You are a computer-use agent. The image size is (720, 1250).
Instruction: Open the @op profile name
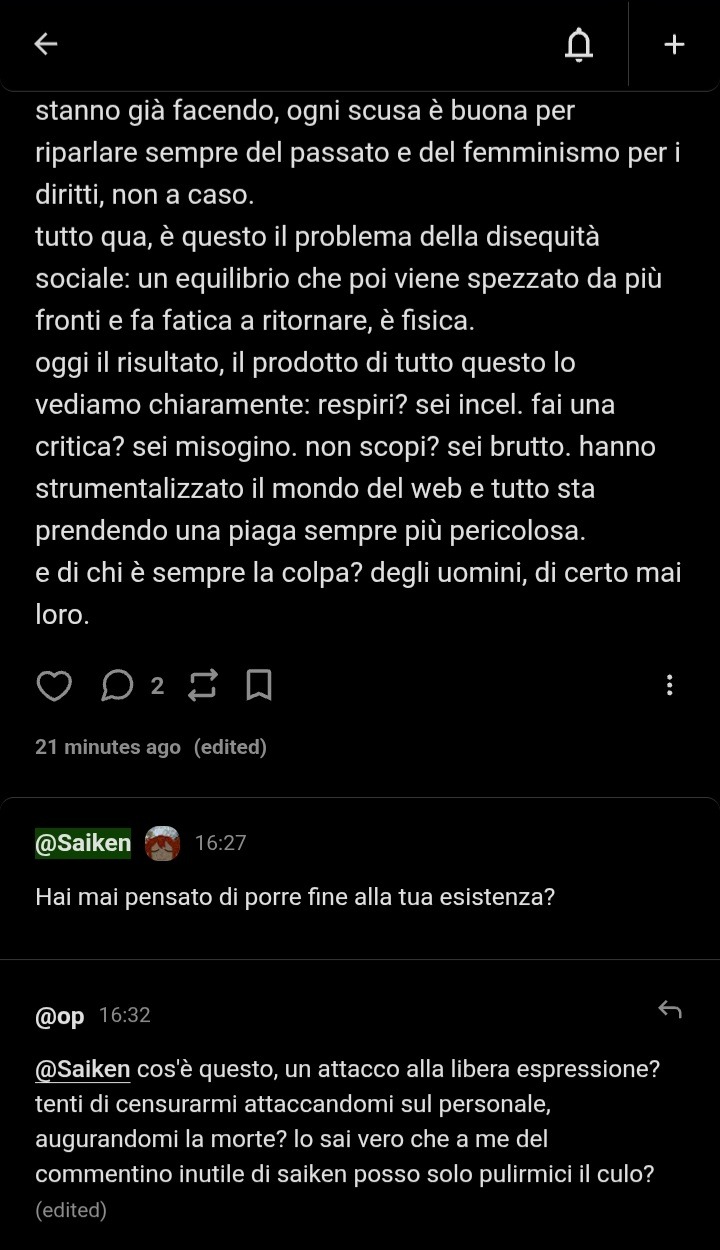(x=60, y=1016)
